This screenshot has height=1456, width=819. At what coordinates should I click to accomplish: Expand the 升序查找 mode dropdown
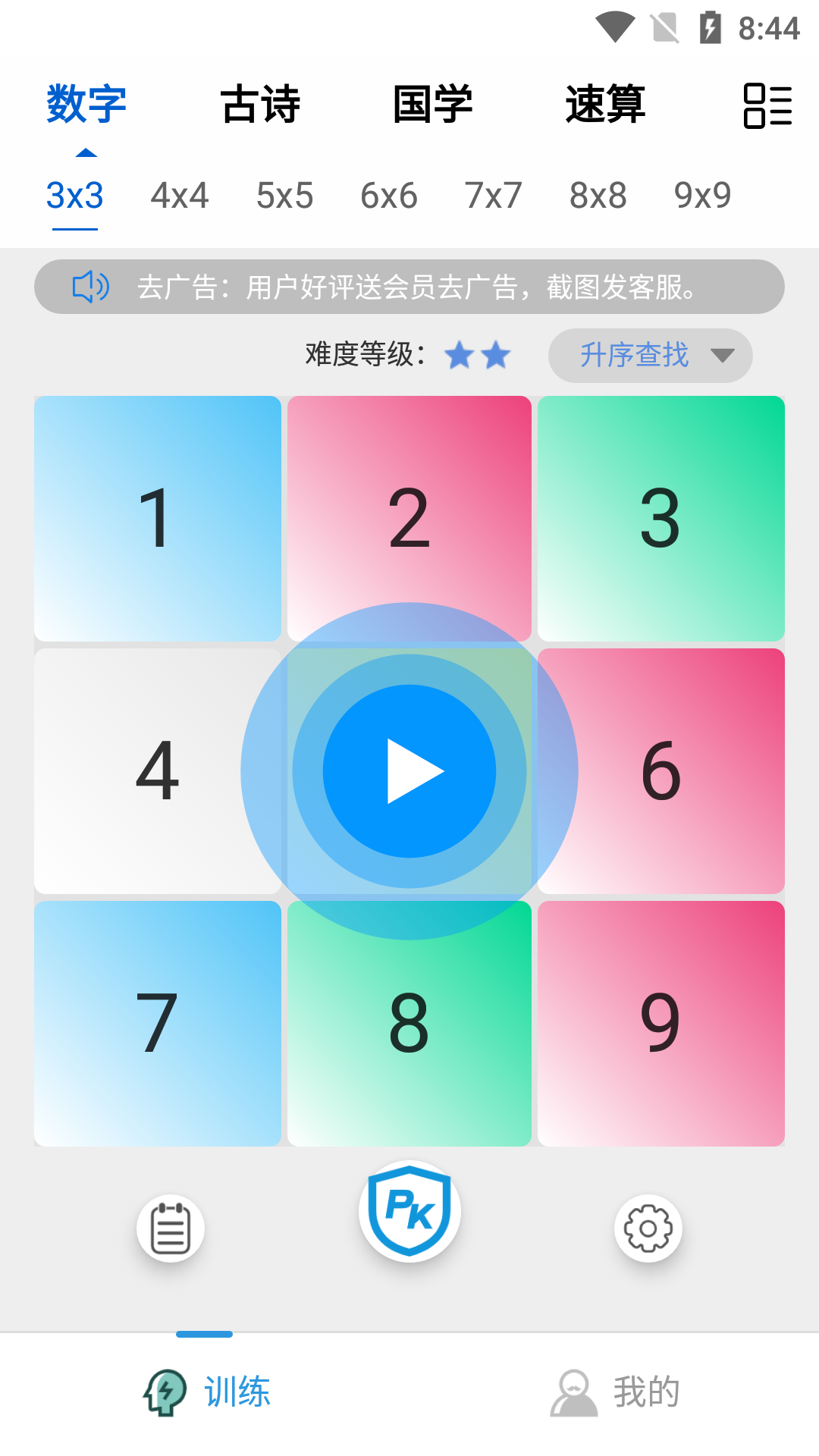click(650, 355)
